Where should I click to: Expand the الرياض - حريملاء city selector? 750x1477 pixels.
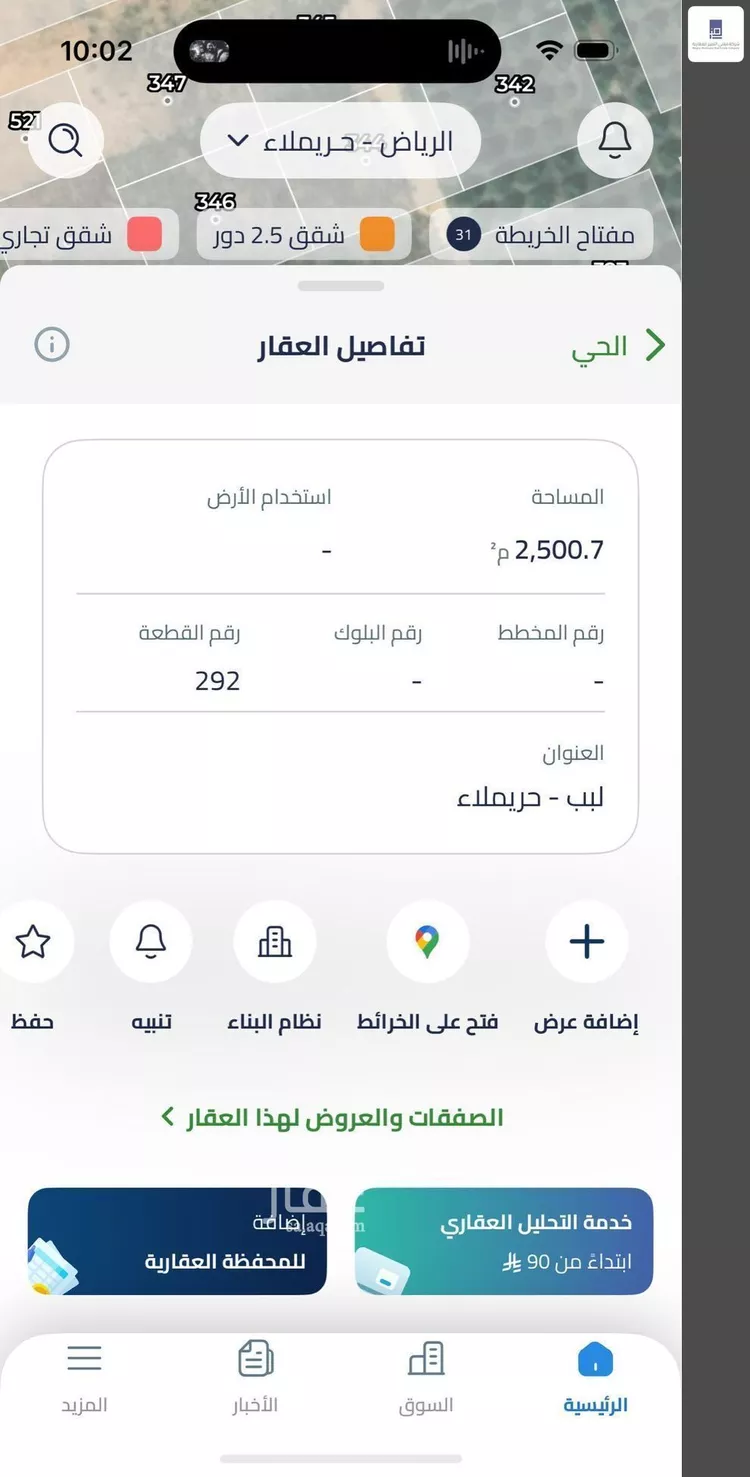click(340, 140)
